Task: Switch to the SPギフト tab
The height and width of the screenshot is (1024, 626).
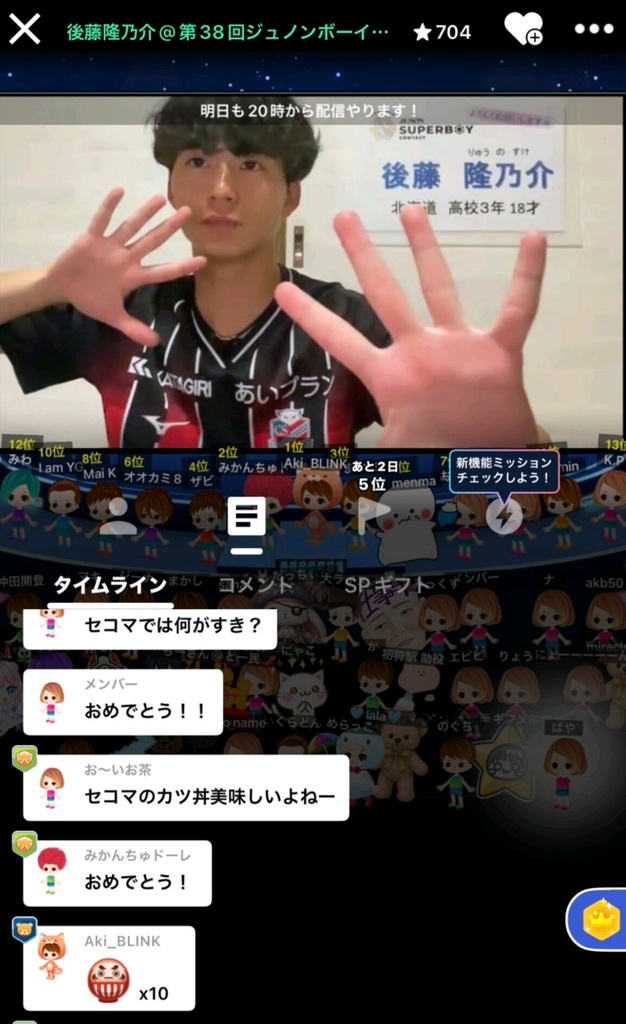Action: (389, 585)
